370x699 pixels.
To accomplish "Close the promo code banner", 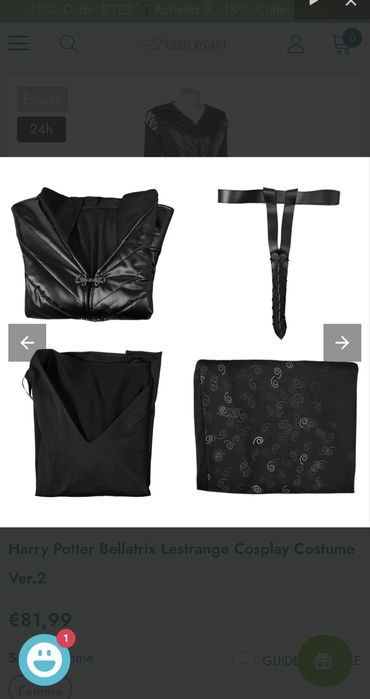I will point(351,4).
